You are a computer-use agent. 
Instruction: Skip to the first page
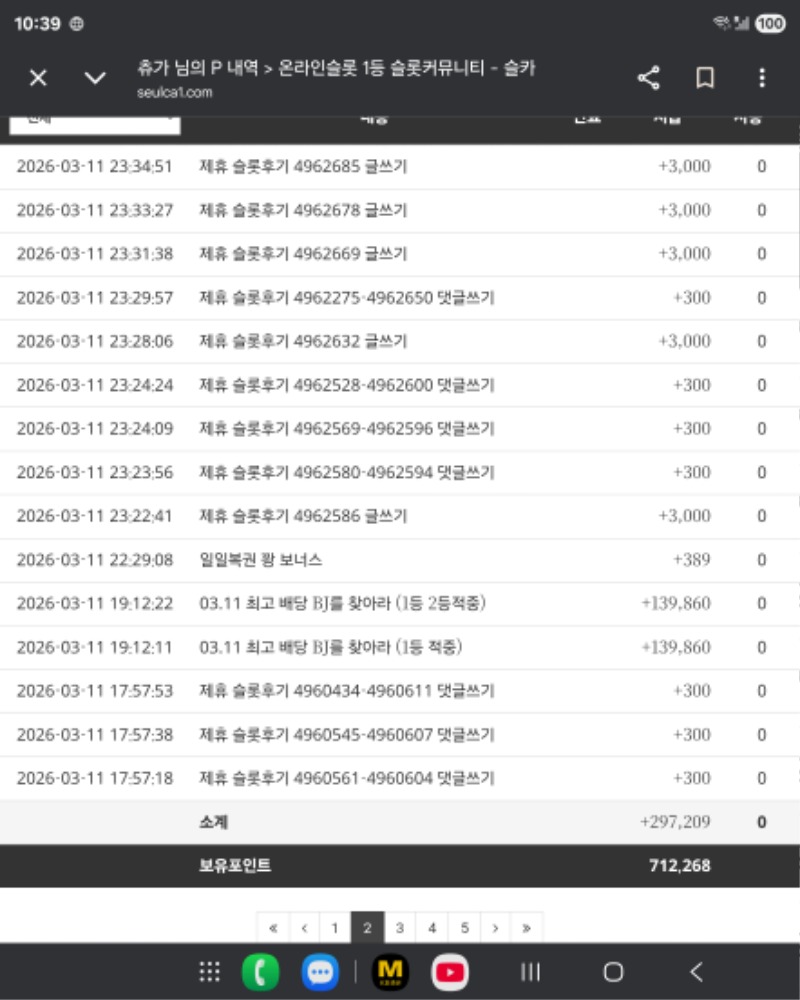pyautogui.click(x=273, y=928)
